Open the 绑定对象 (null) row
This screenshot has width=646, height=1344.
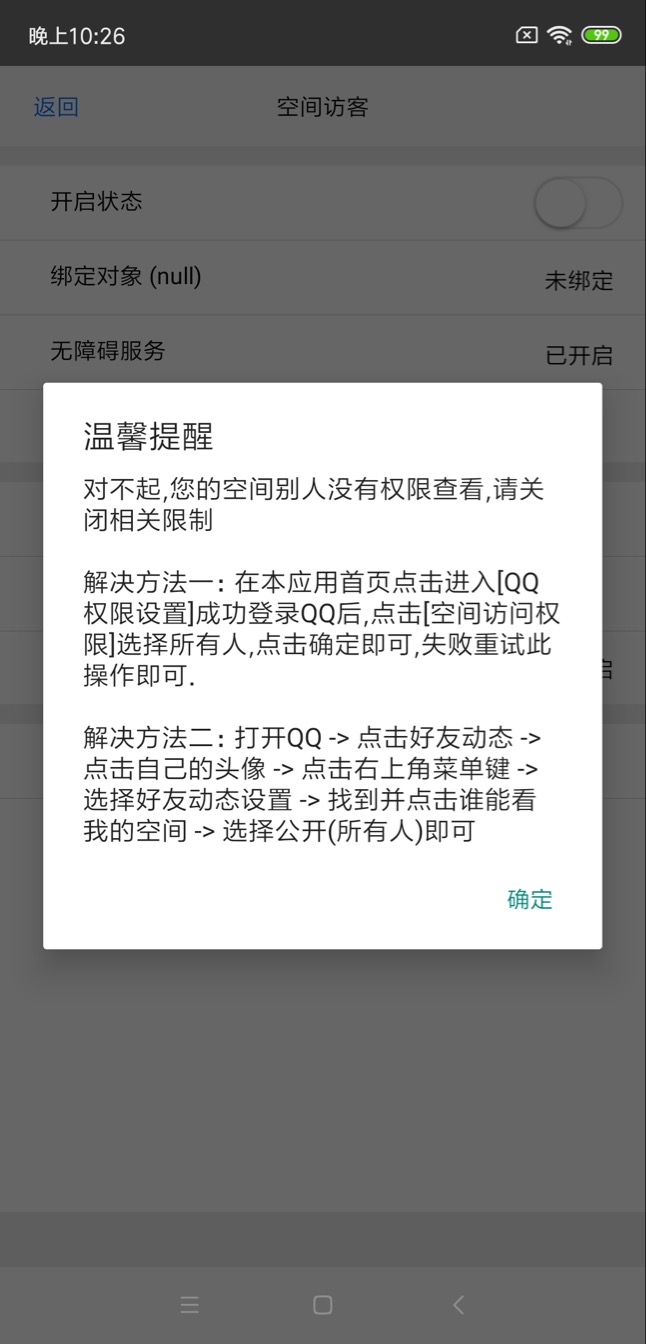click(x=322, y=278)
